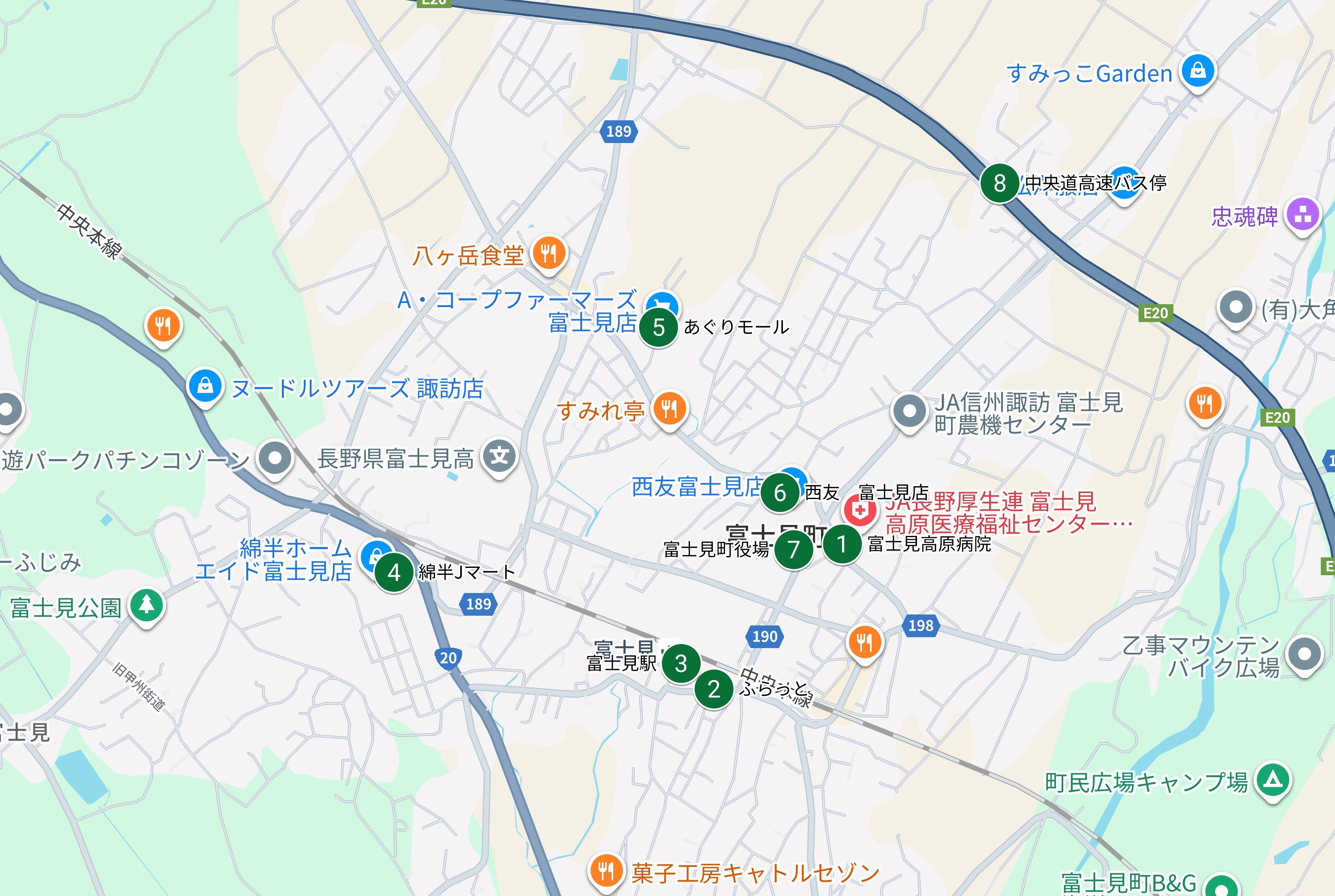Image resolution: width=1335 pixels, height=896 pixels.
Task: Select the JA信州諏訪 富士見町農機センター marker
Action: [909, 411]
